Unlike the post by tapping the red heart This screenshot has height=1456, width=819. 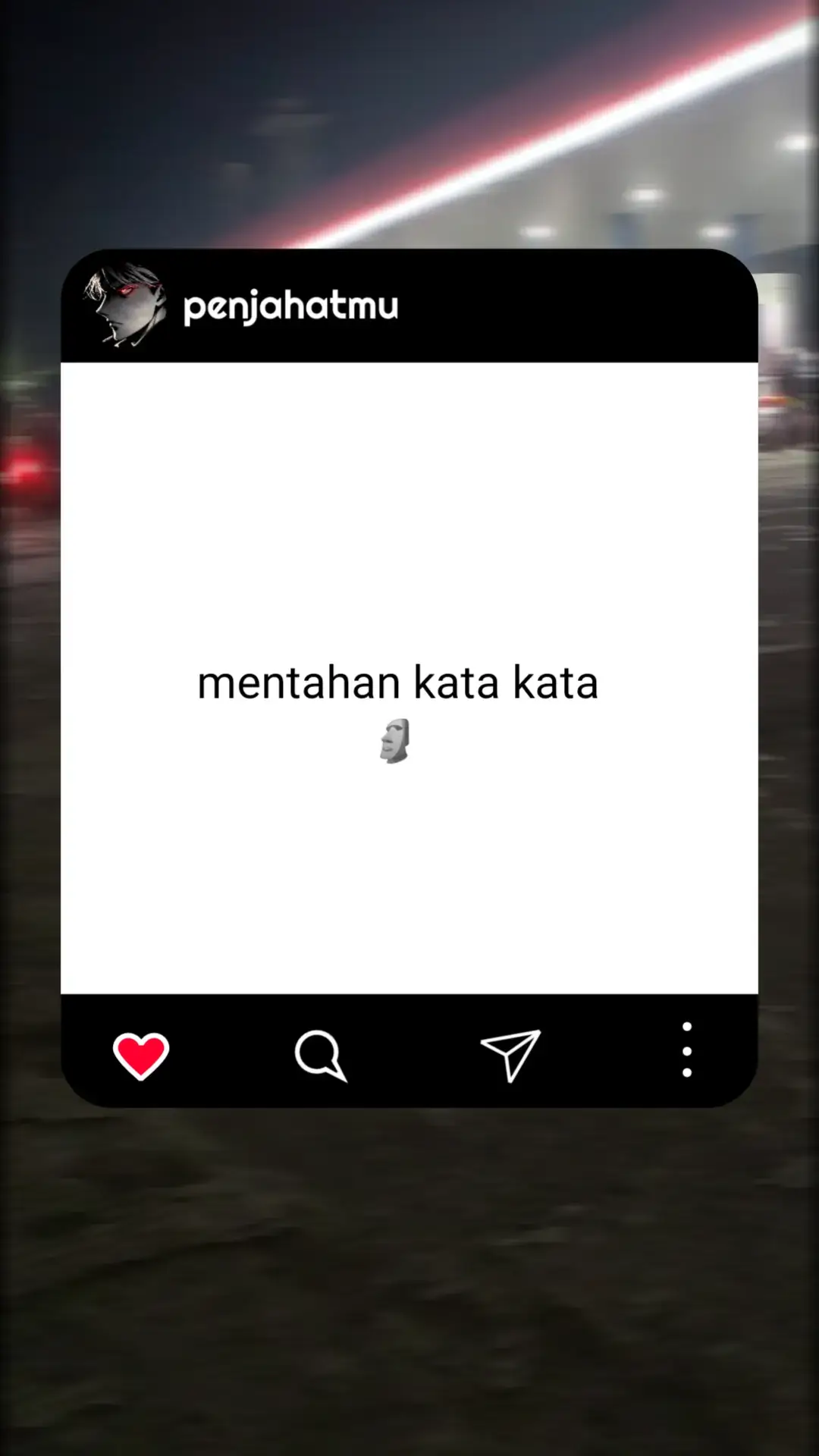(141, 1054)
